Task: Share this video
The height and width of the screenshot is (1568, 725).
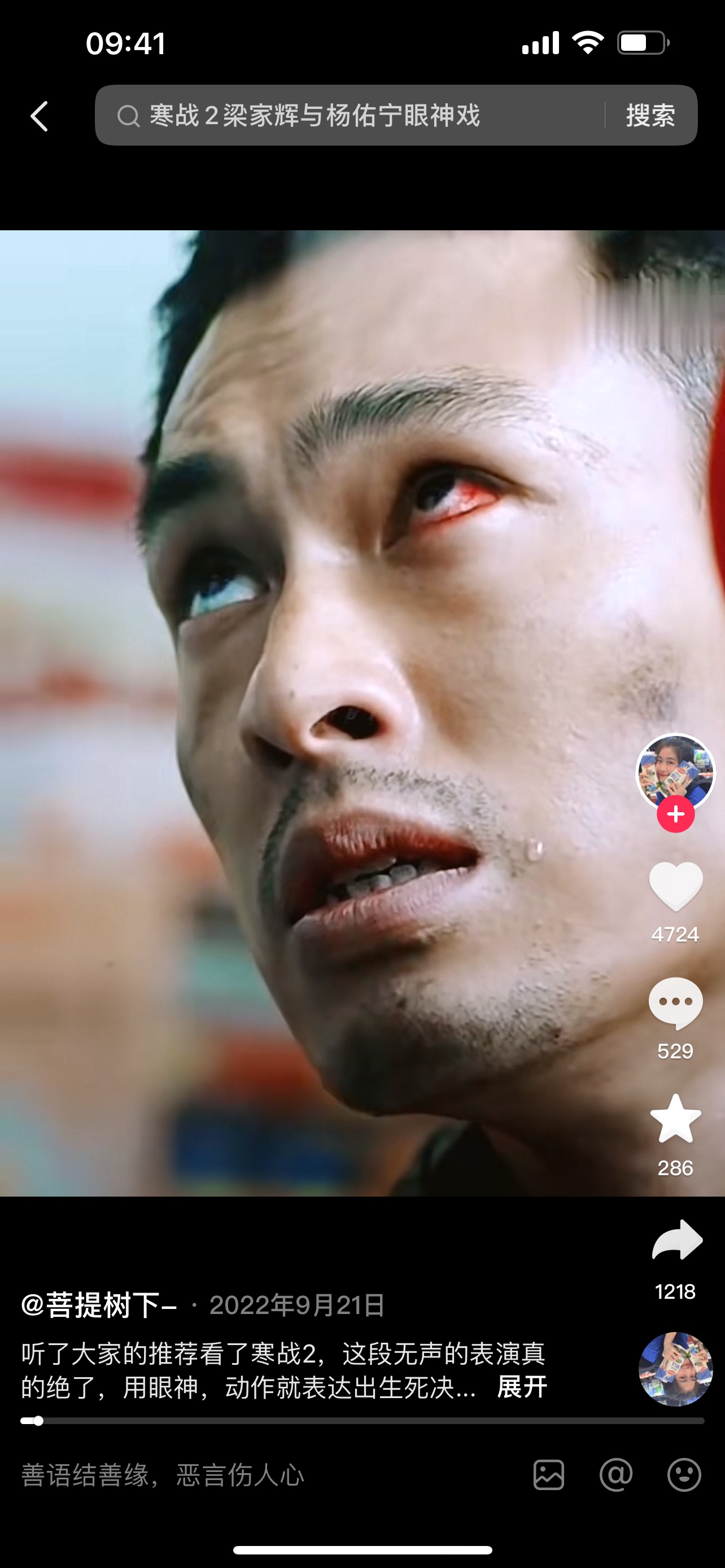Action: pos(676,1240)
